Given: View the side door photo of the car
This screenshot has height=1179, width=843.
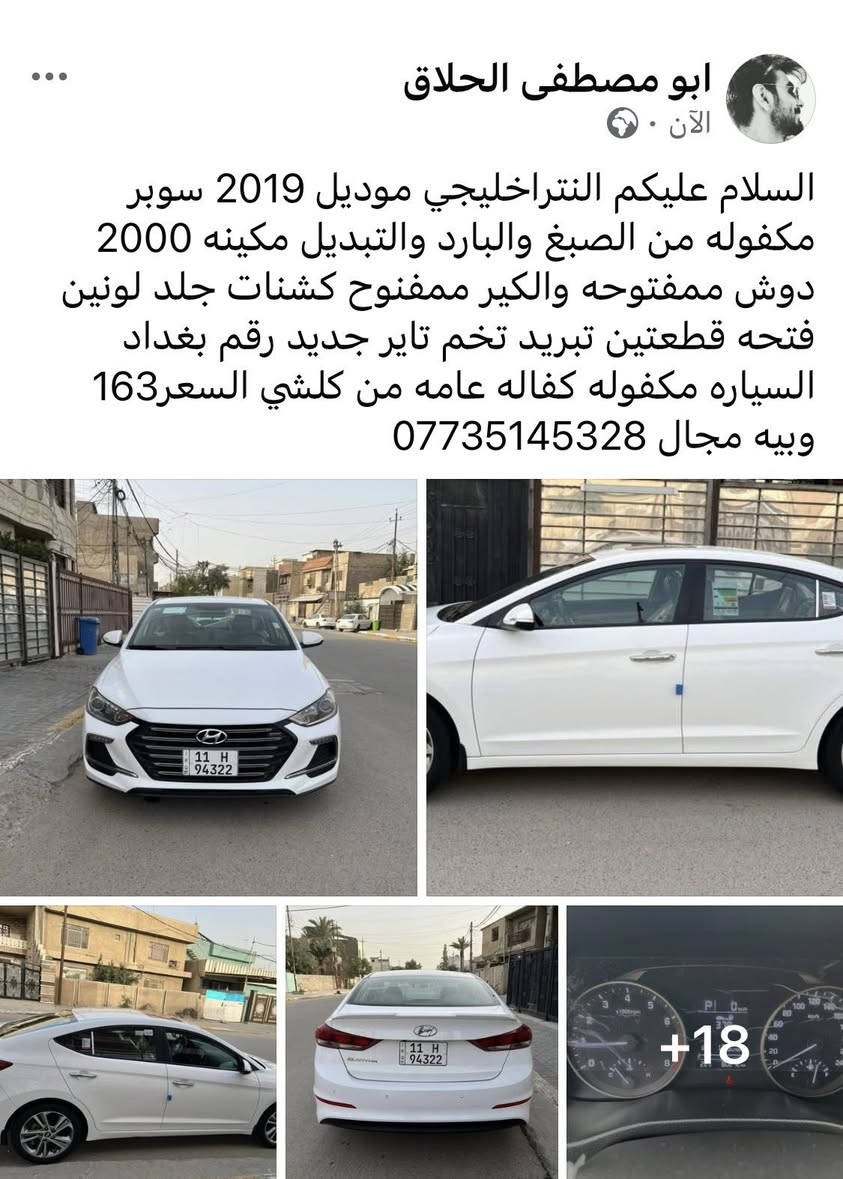Looking at the screenshot, I should coord(634,687).
